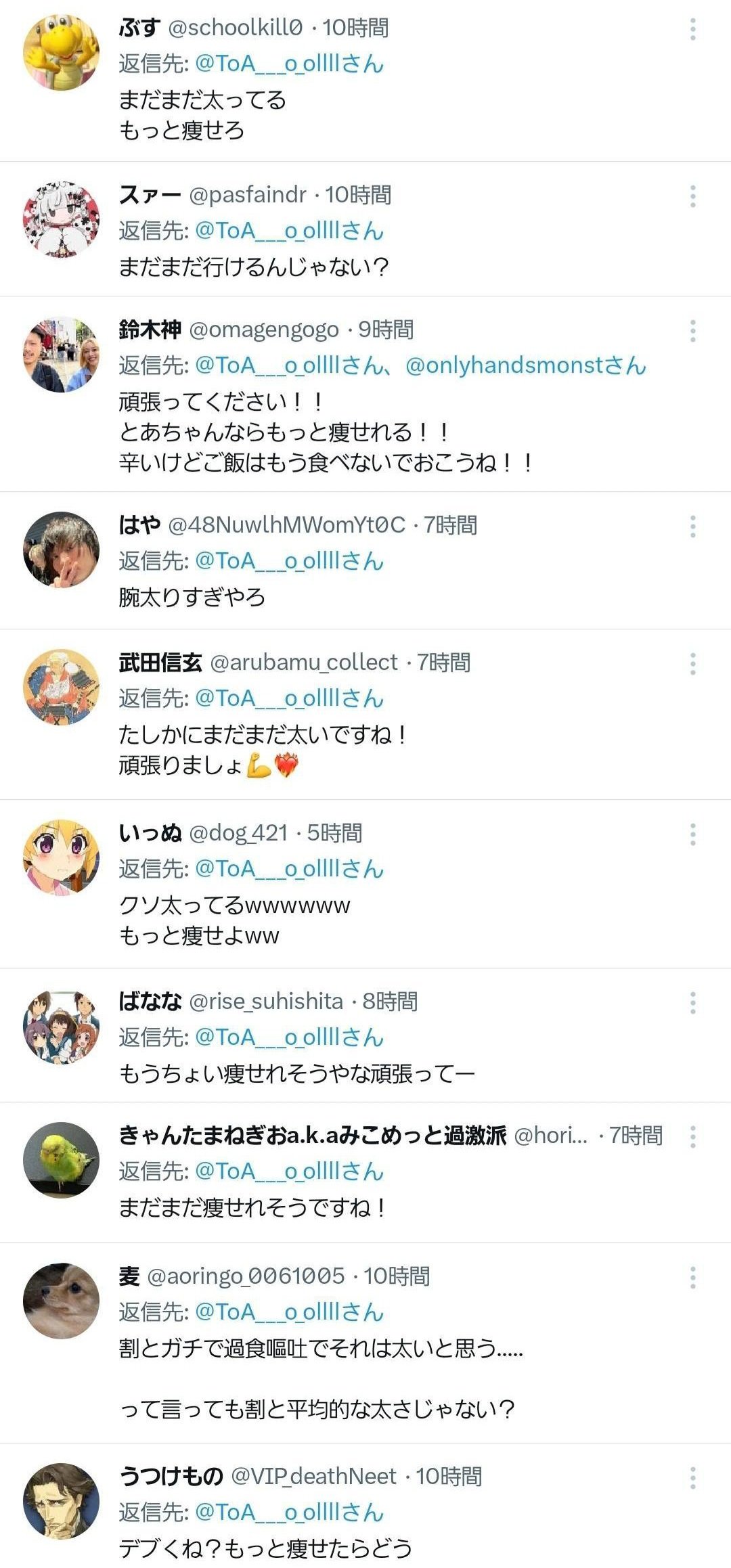This screenshot has height=1568, width=731.
Task: Open the overflow menu on ぶす's reply
Action: [692, 29]
